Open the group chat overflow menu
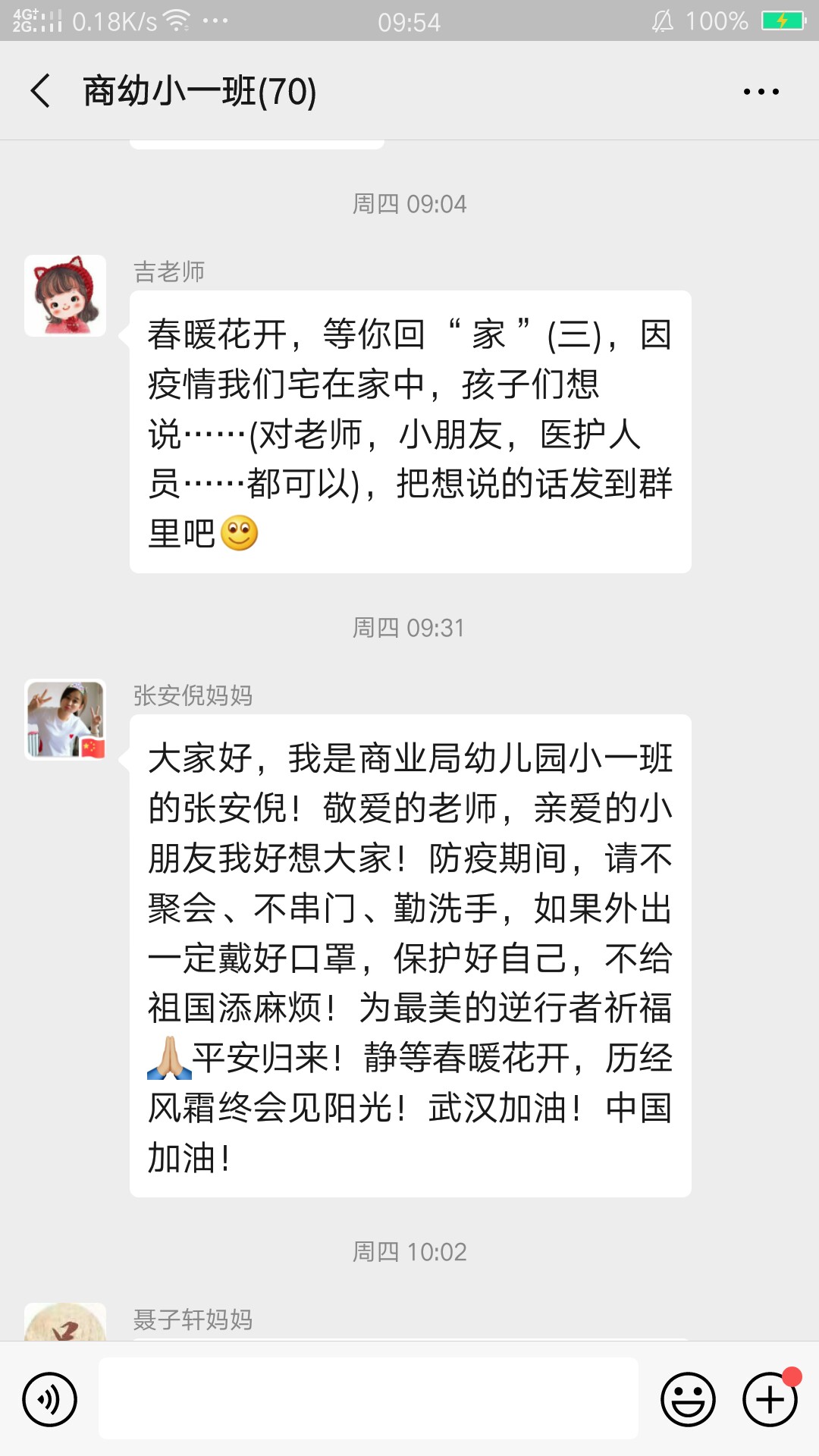Screen dimensions: 819x1456 (761, 92)
